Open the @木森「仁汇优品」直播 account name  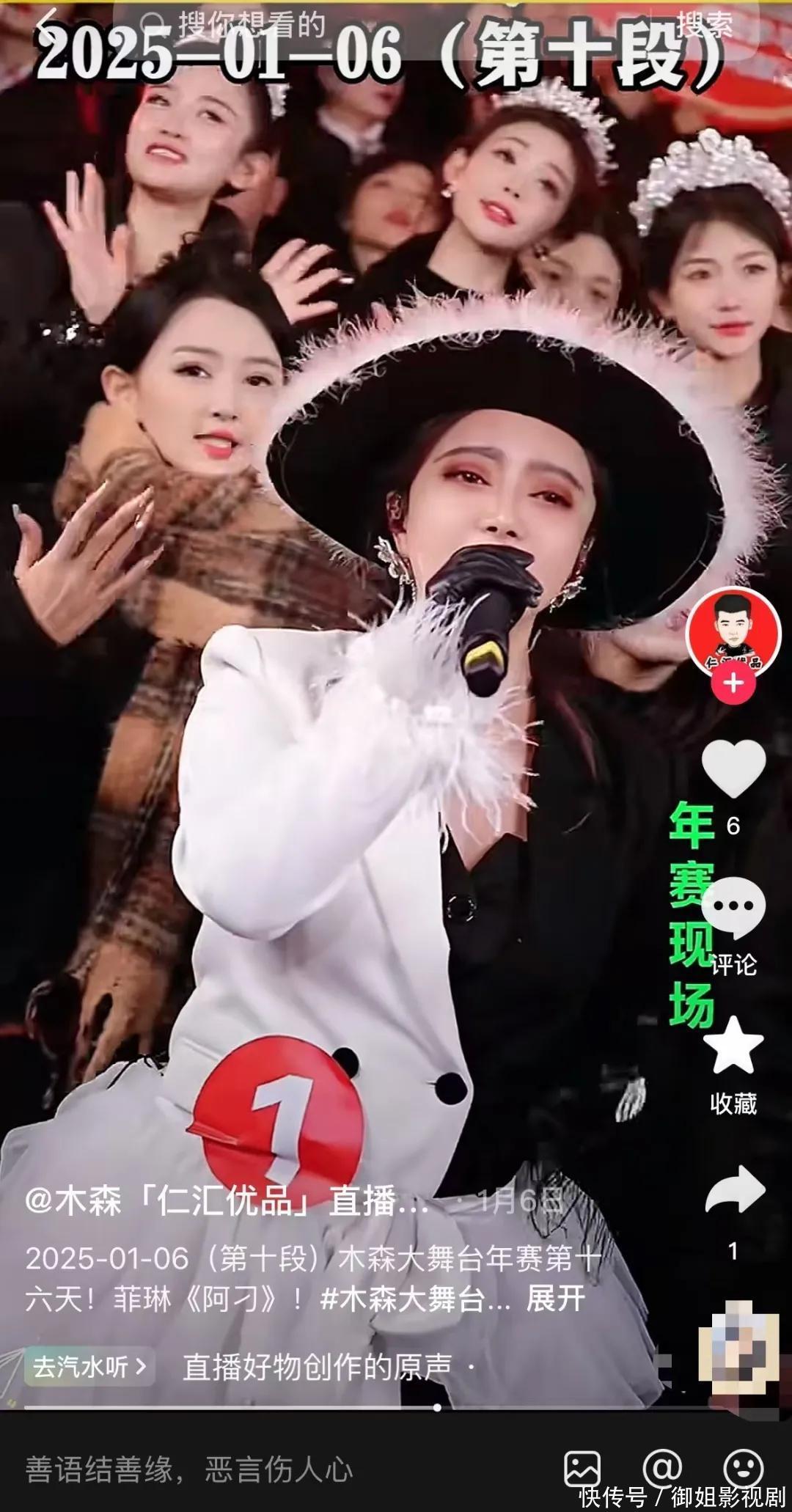(227, 1203)
